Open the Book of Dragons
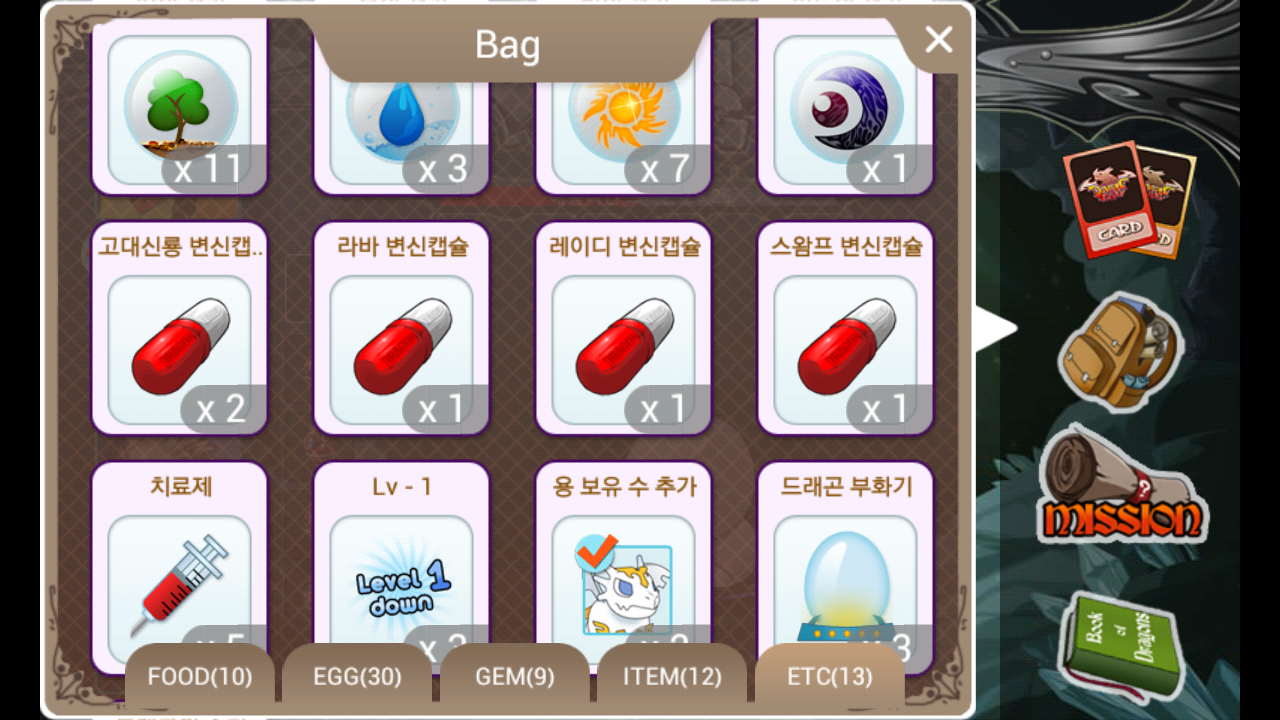1280x720 pixels. click(1120, 645)
